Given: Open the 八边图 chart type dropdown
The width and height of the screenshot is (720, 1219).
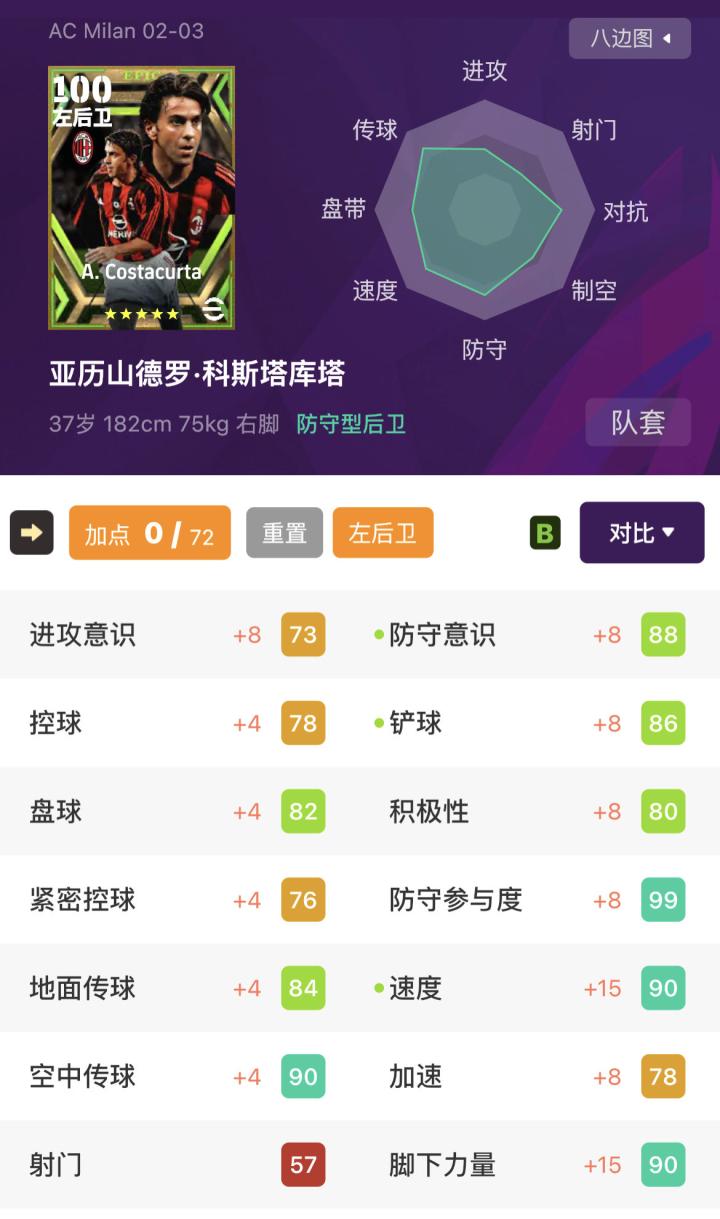Looking at the screenshot, I should pyautogui.click(x=629, y=39).
